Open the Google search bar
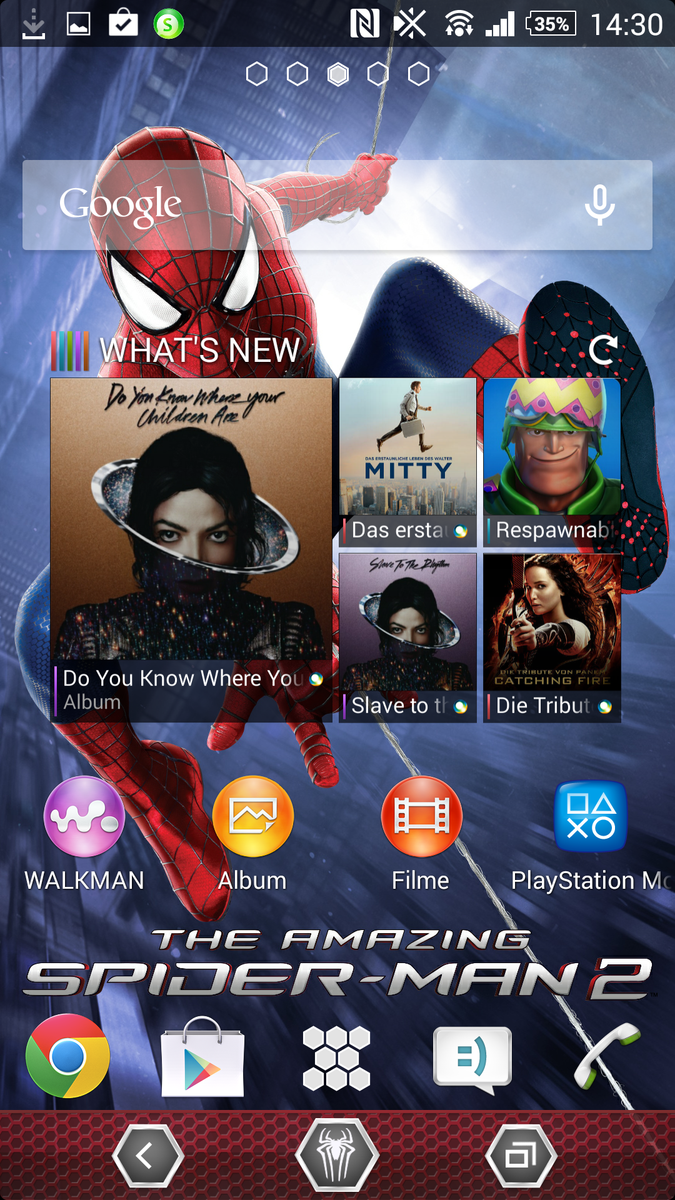 tap(300, 205)
